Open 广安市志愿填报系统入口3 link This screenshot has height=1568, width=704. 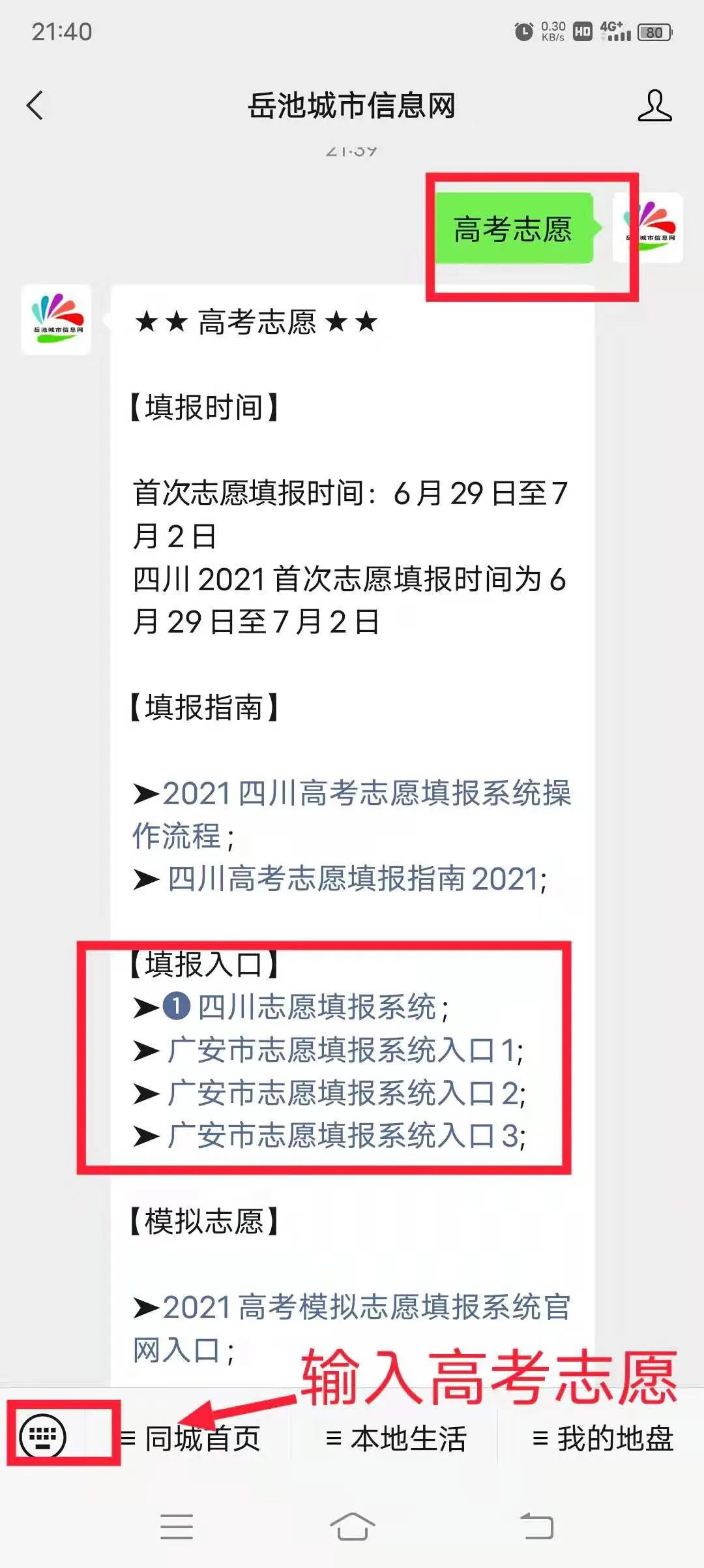pos(344,1136)
